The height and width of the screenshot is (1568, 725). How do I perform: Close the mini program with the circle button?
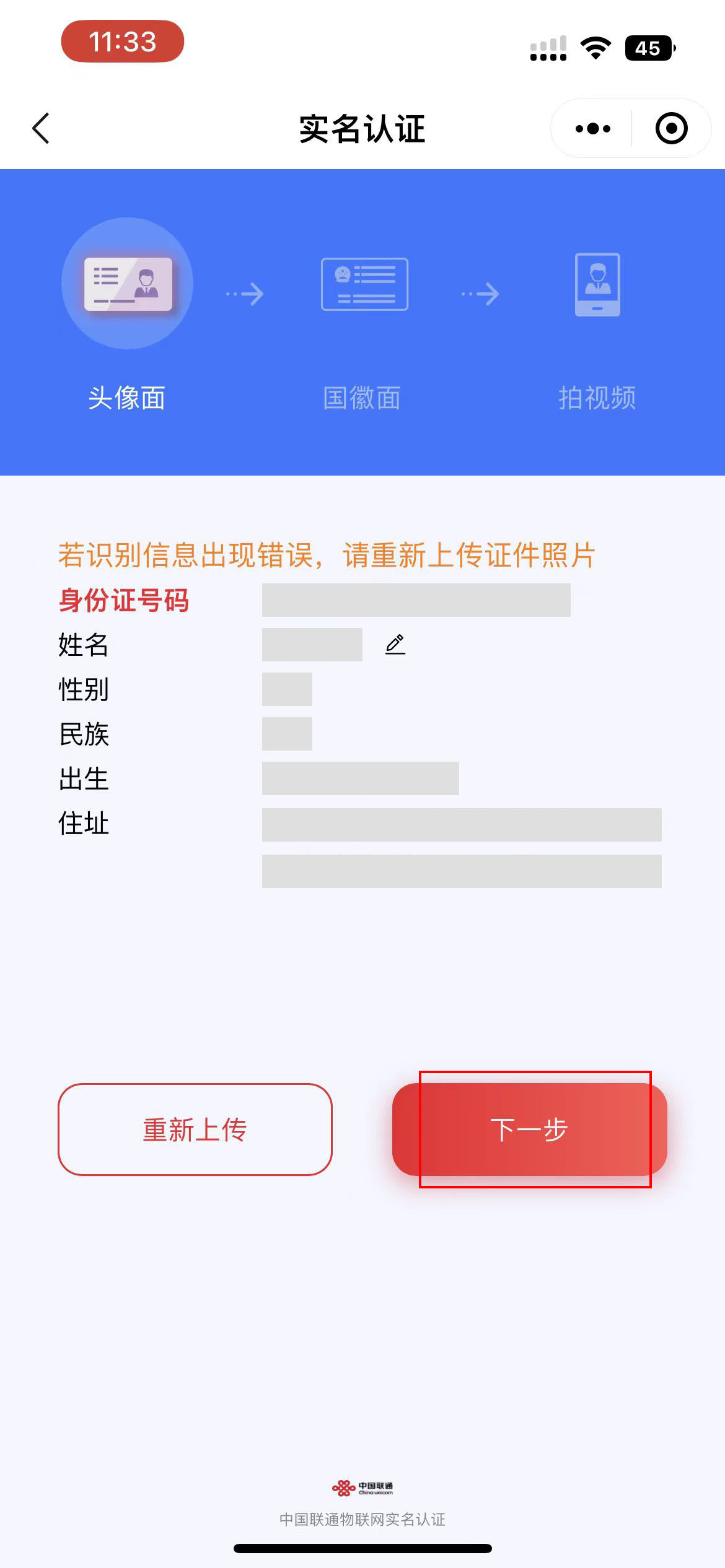click(671, 129)
